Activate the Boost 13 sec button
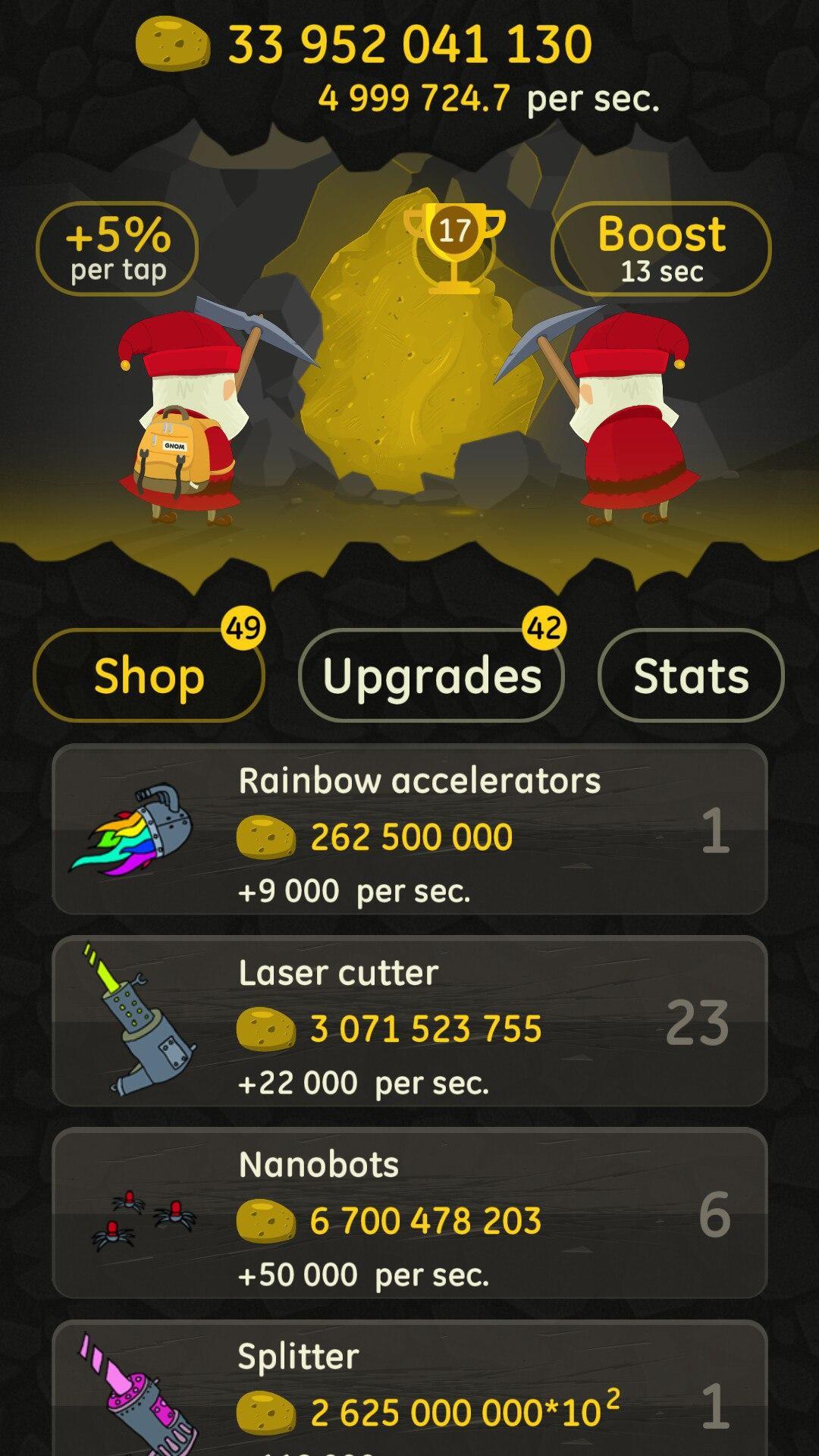This screenshot has height=1456, width=819. click(660, 248)
